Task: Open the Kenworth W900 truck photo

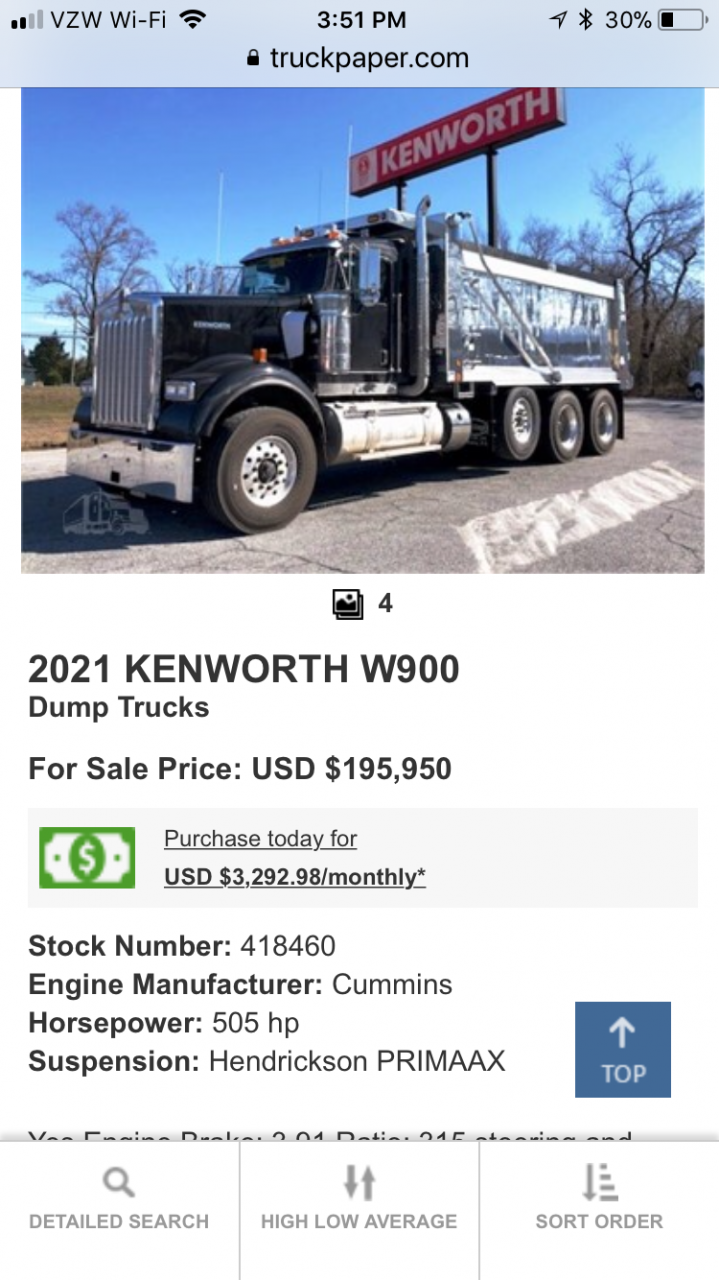Action: [x=360, y=330]
